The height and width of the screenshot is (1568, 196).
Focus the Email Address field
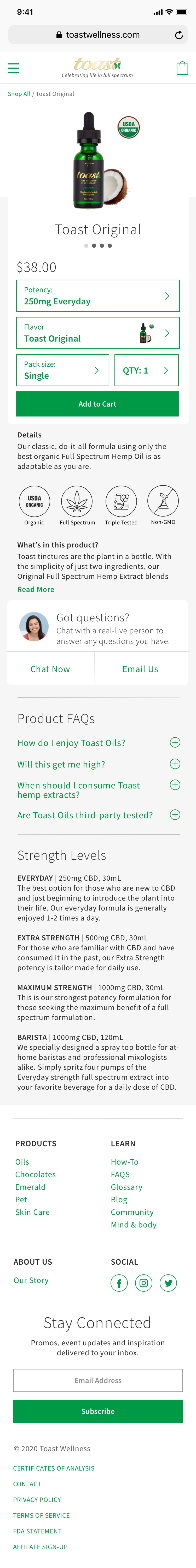pyautogui.click(x=98, y=1380)
